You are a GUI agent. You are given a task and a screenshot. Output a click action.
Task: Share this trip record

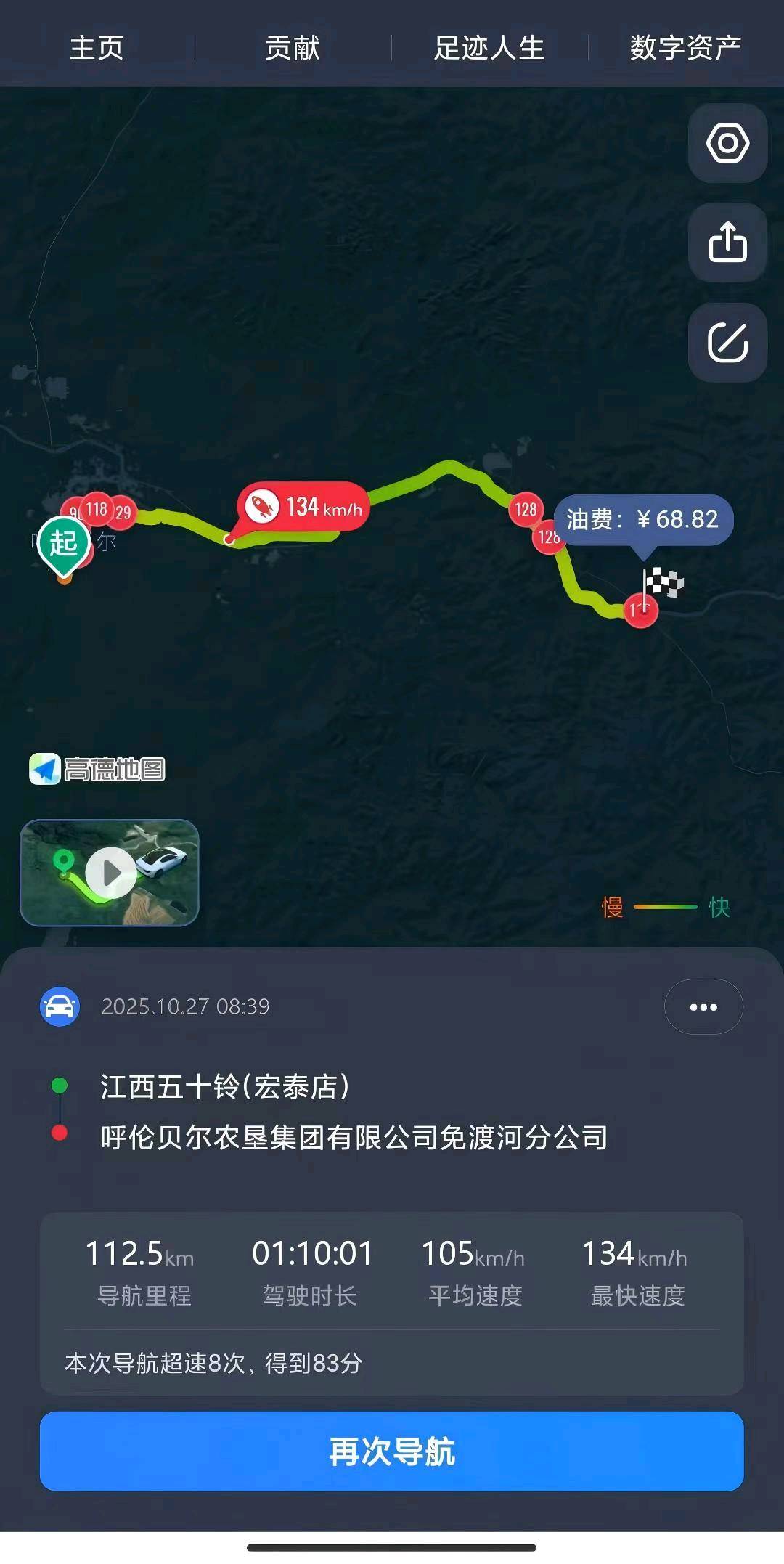pos(727,243)
